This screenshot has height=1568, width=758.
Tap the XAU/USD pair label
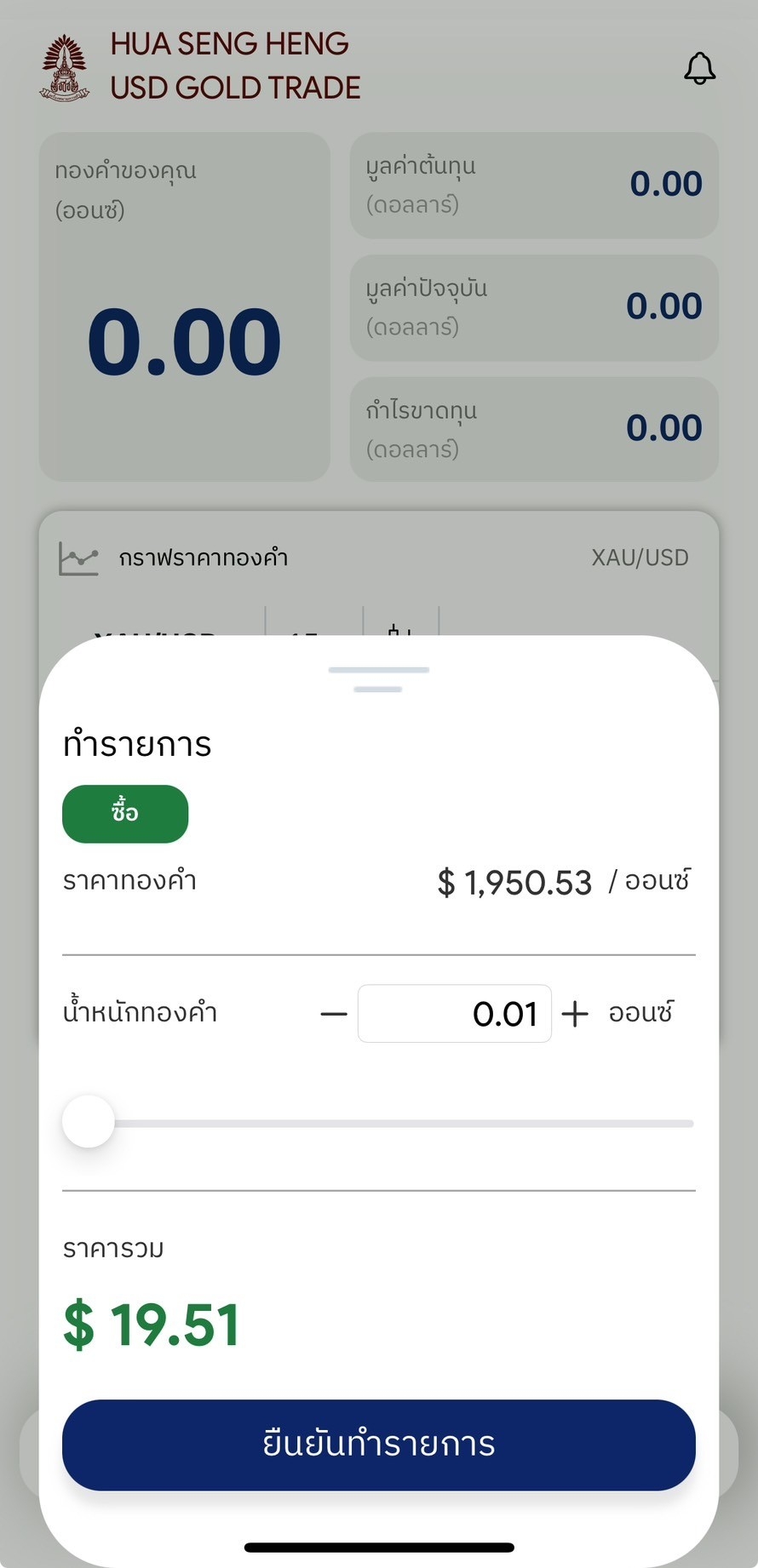tap(640, 558)
